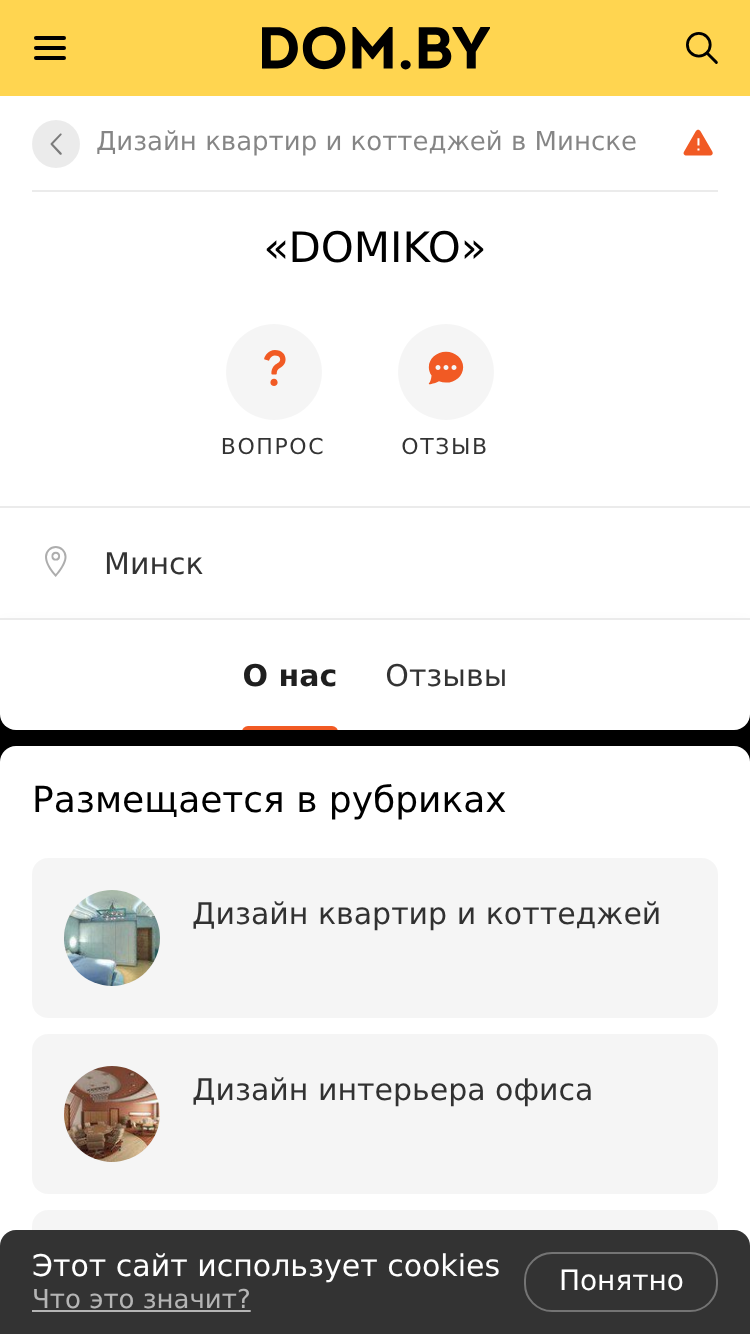Open the hamburger menu
This screenshot has height=1334, width=750.
click(x=50, y=48)
